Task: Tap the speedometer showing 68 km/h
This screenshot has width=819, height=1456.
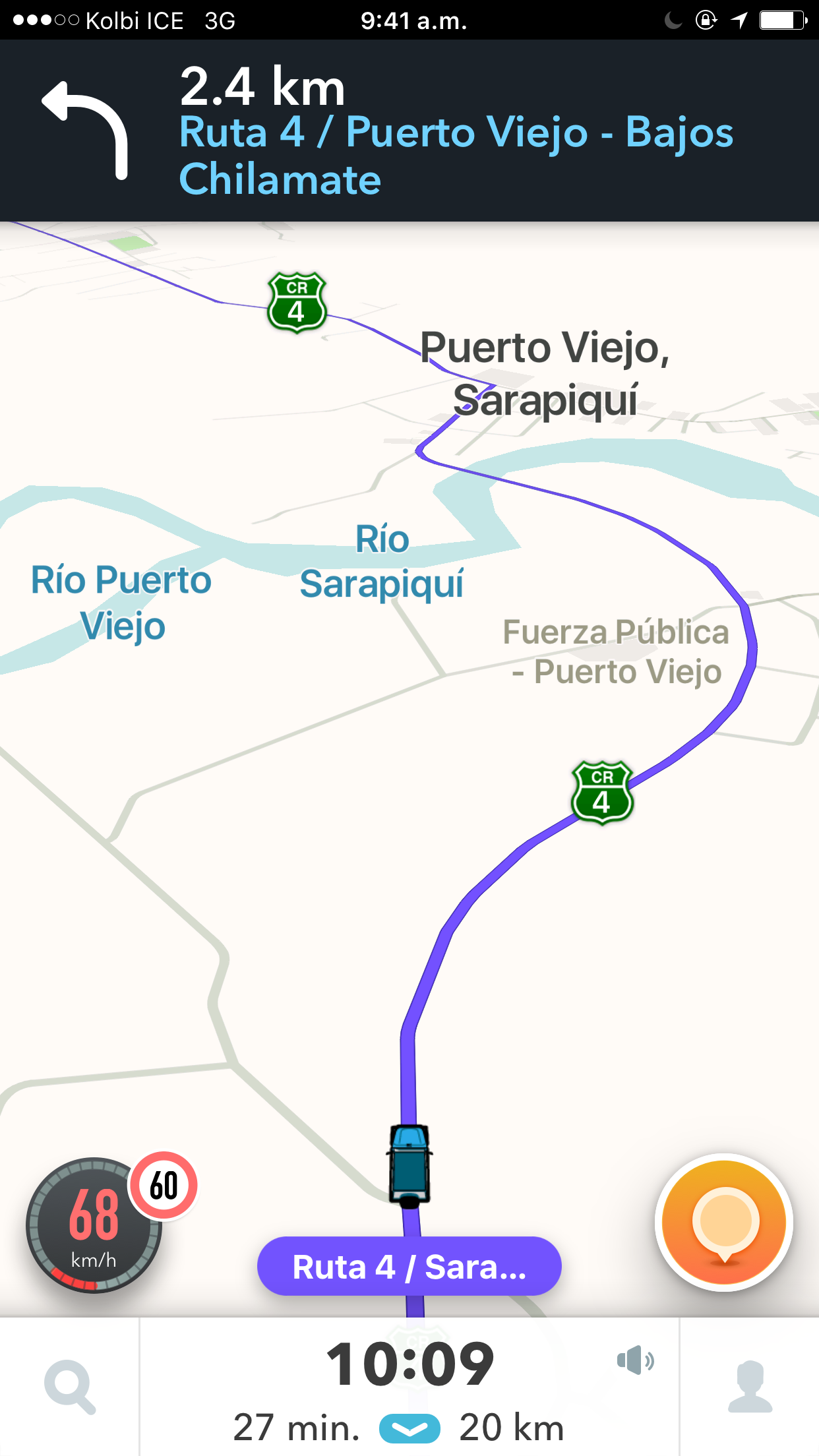Action: coord(93,1225)
